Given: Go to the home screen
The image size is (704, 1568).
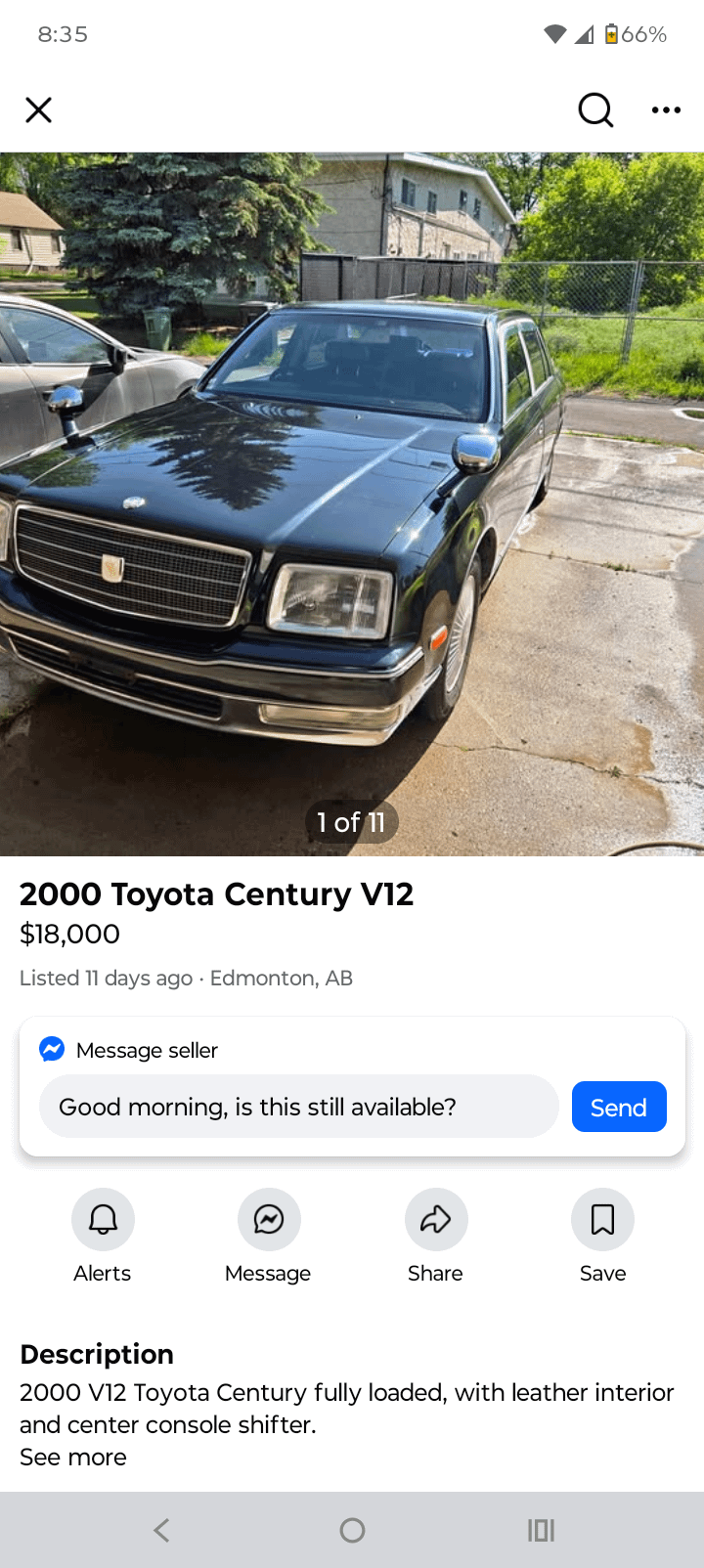Looking at the screenshot, I should click(x=352, y=1530).
